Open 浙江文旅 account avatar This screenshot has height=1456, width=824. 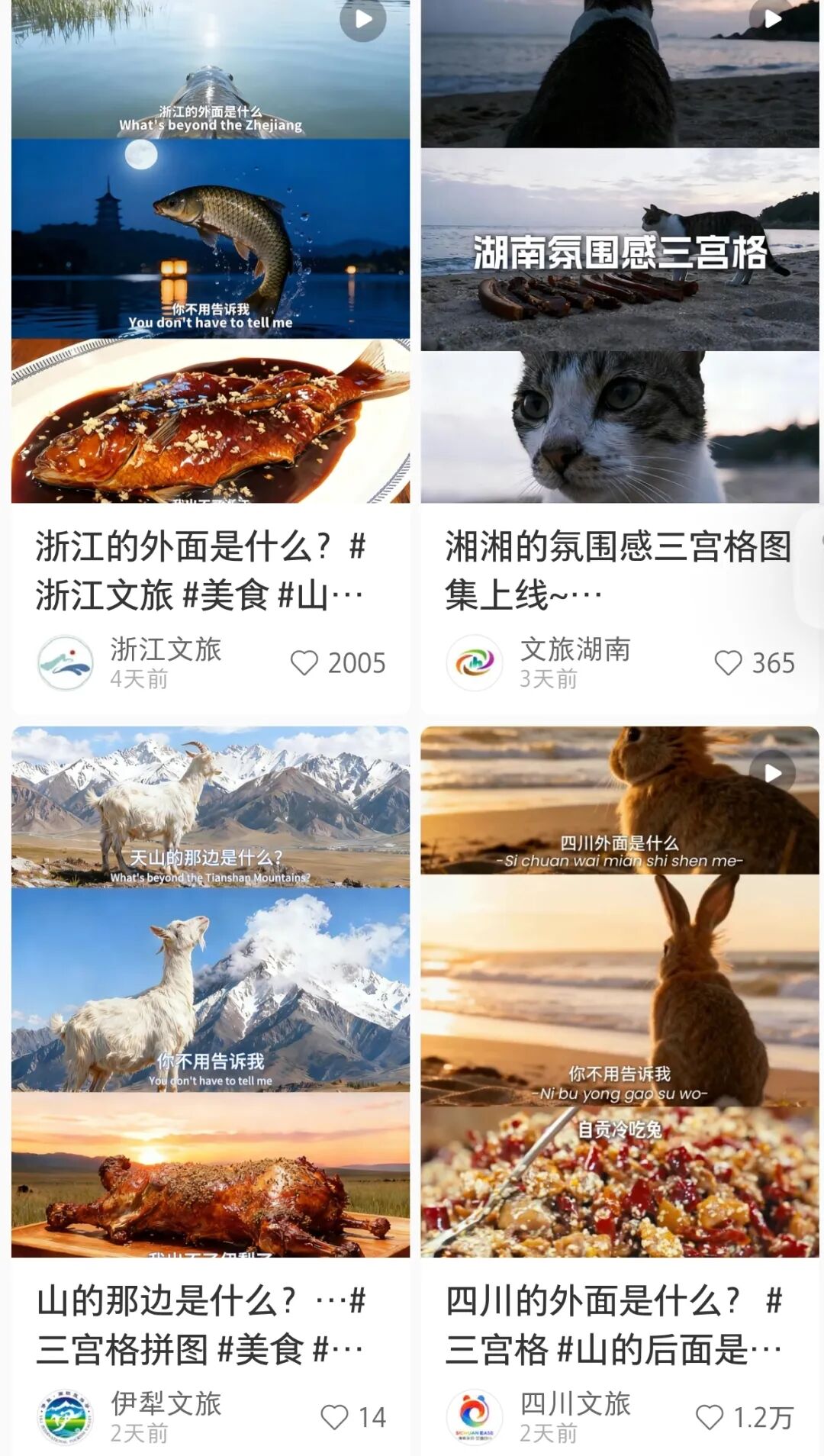(x=65, y=663)
